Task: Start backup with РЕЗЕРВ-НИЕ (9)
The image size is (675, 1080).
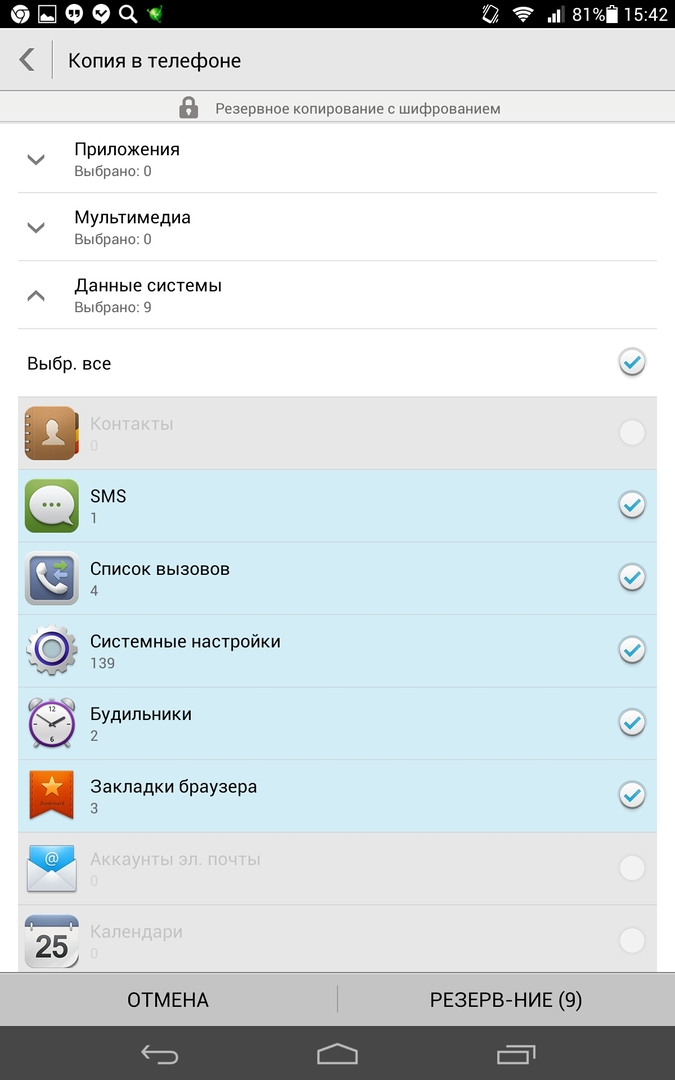Action: pos(506,1000)
